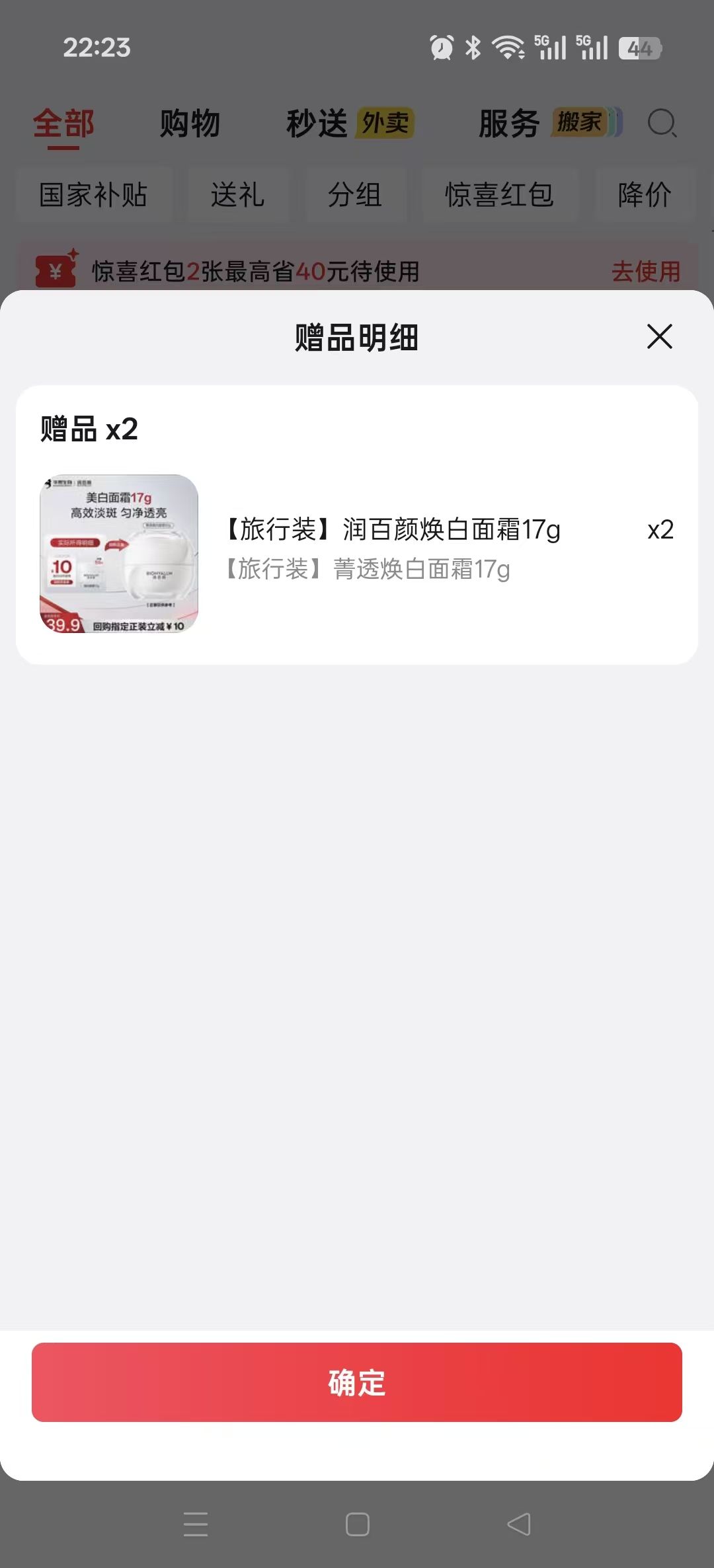Go to the system home screen
This screenshot has width=714, height=1568.
[357, 1524]
